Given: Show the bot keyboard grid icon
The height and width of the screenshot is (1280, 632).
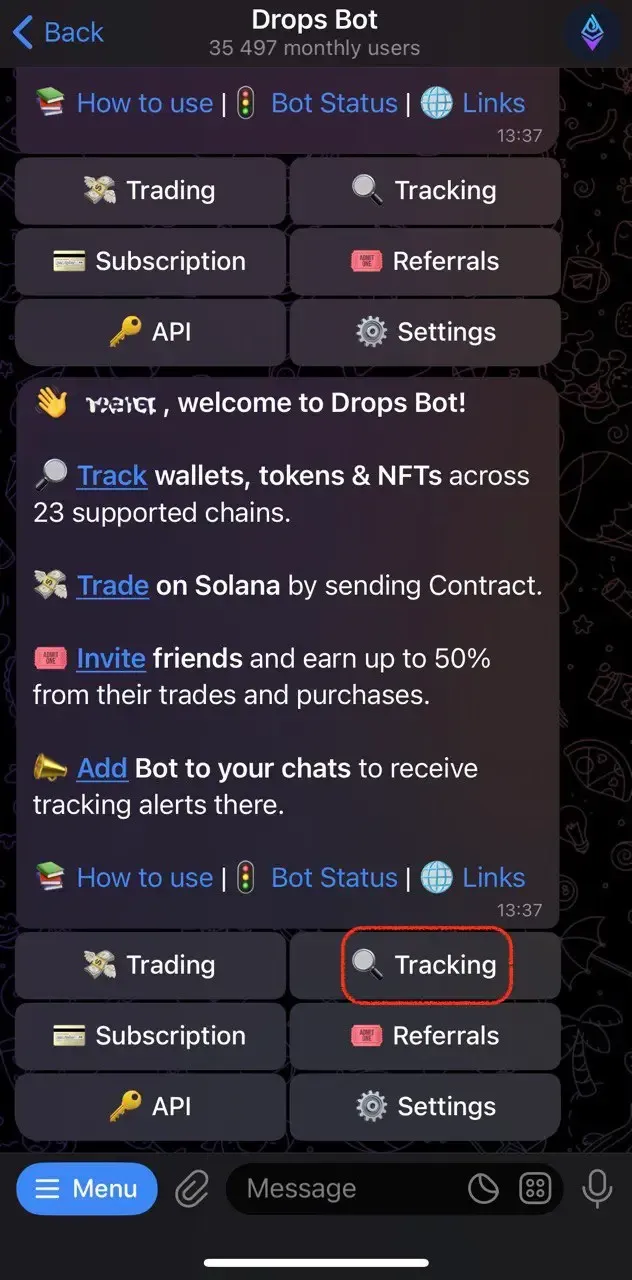Looking at the screenshot, I should [536, 1189].
